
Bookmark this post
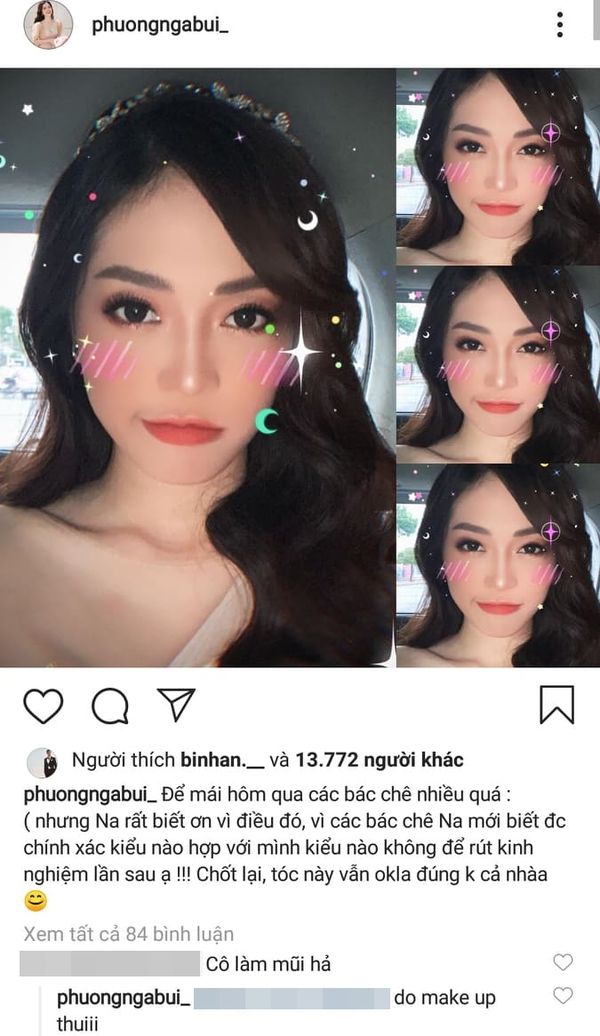pyautogui.click(x=557, y=704)
